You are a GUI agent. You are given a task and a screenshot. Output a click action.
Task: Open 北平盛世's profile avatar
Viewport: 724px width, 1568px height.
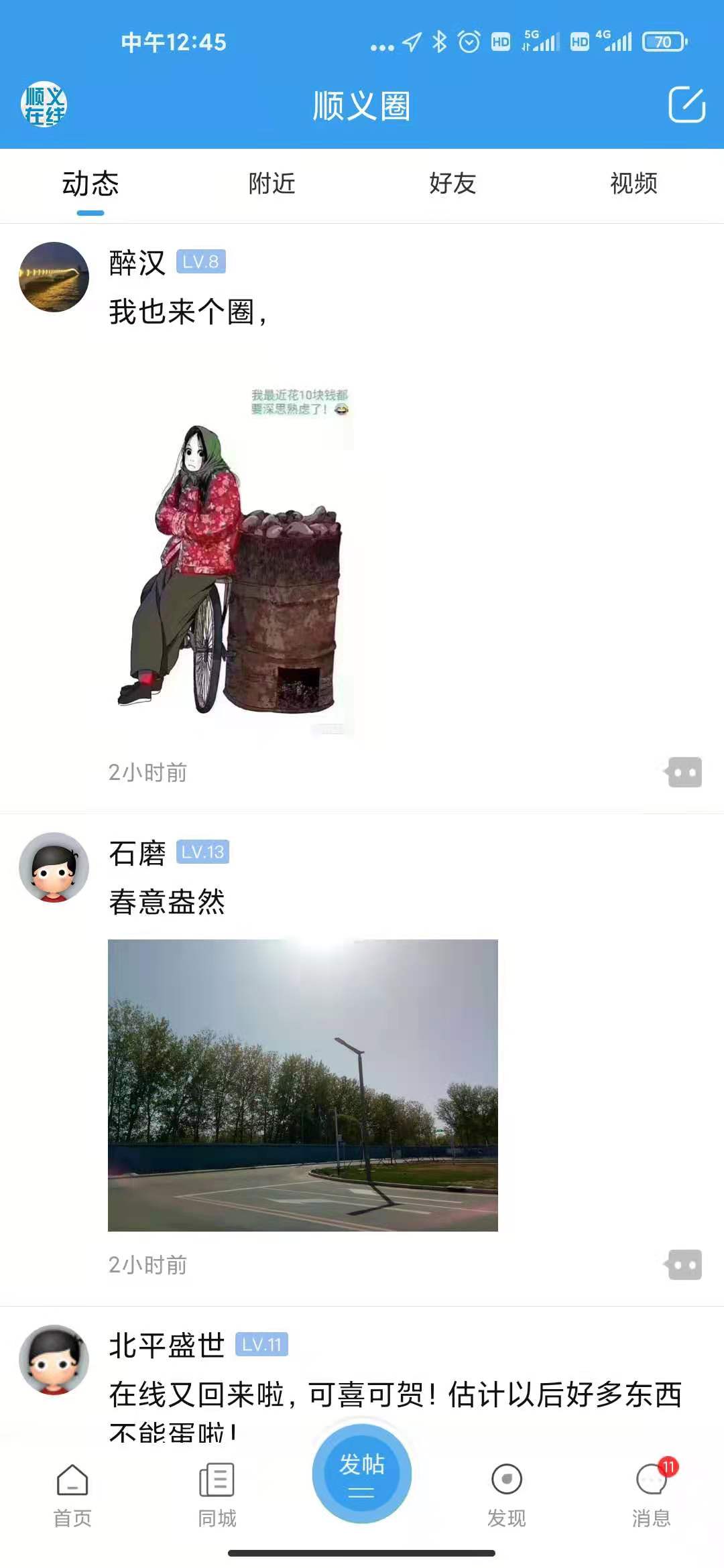click(x=54, y=1360)
